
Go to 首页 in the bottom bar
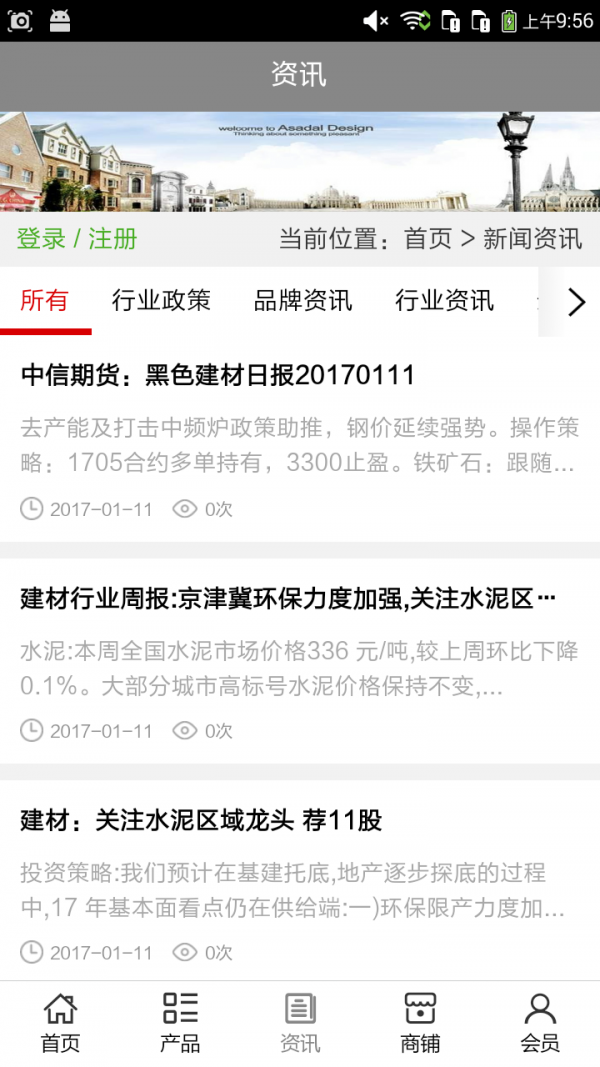click(x=60, y=1023)
